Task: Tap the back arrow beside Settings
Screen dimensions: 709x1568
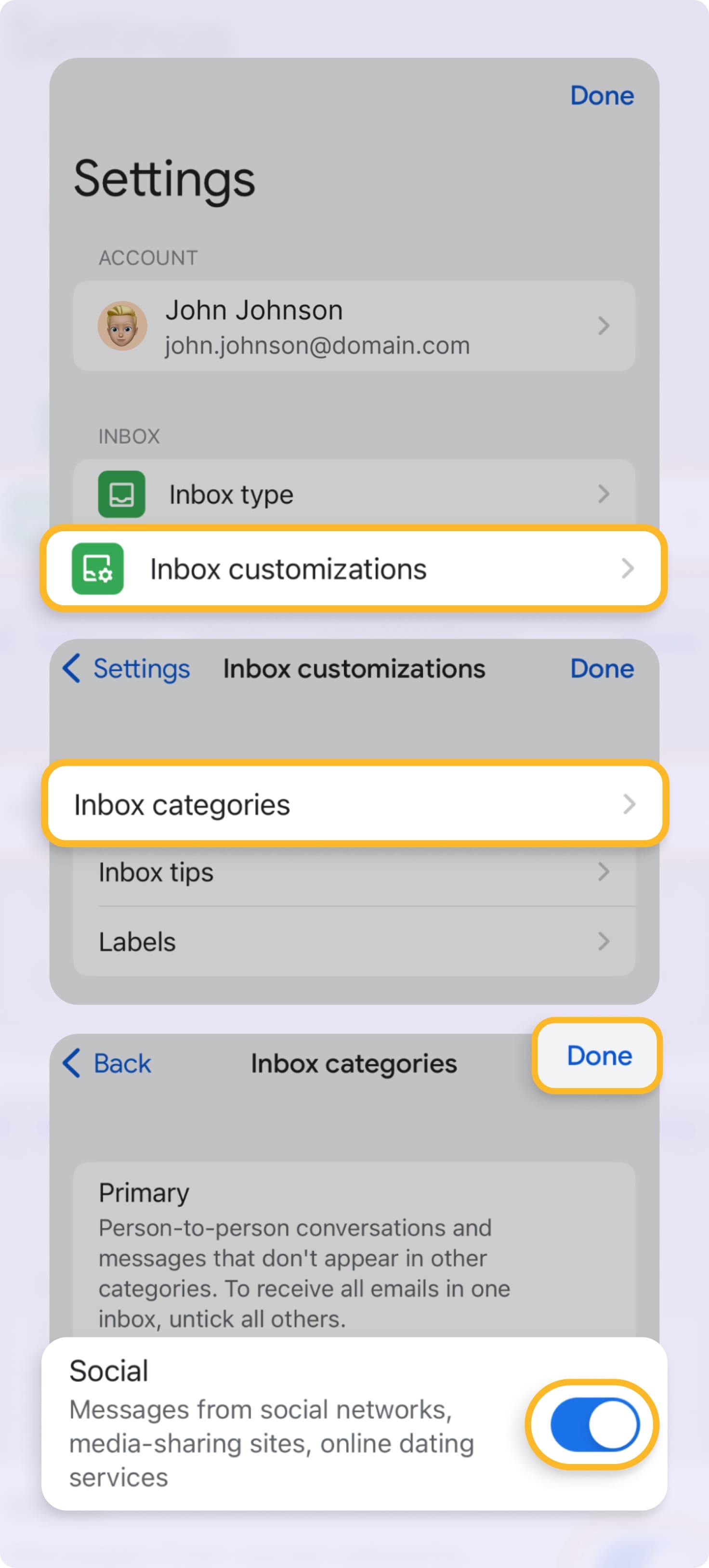Action: coord(71,668)
